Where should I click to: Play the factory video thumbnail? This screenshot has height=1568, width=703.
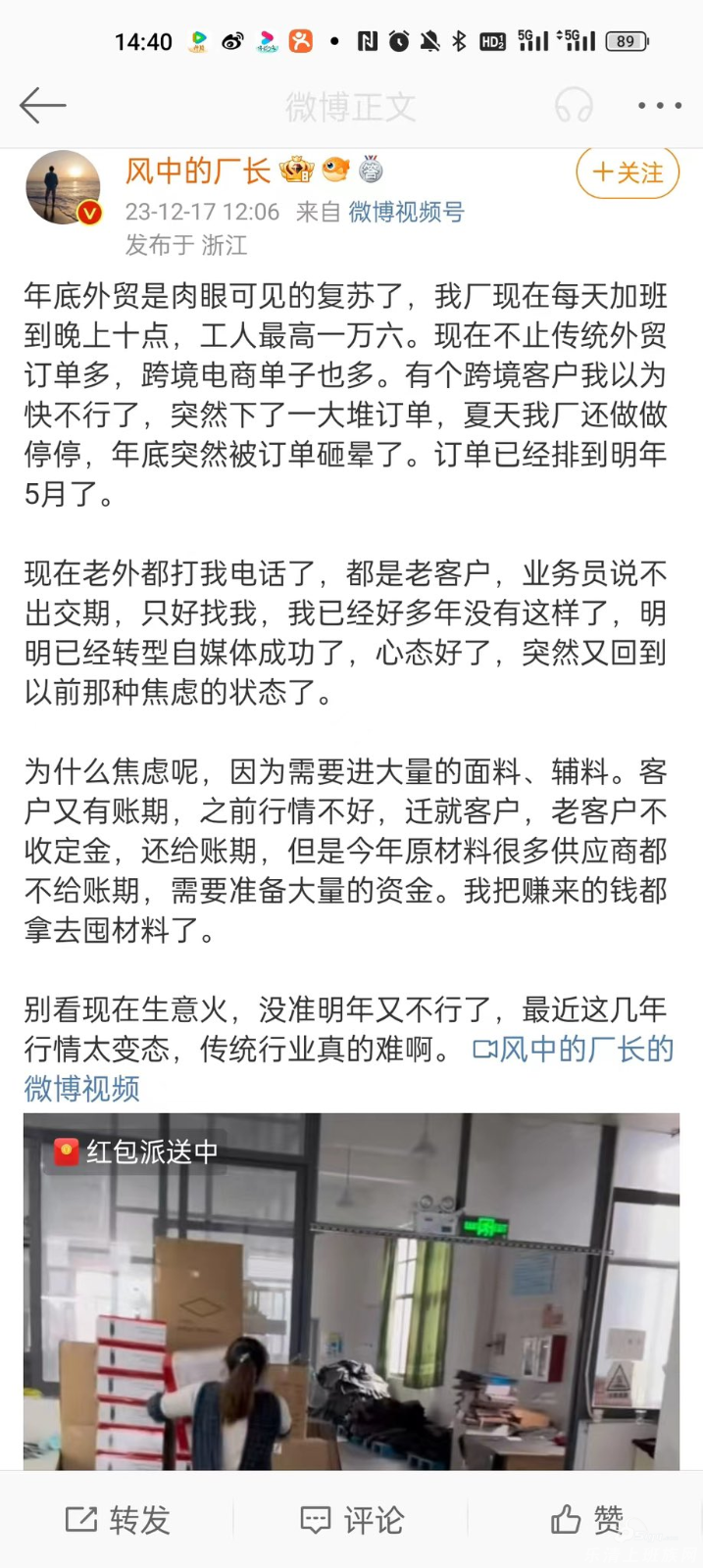click(351, 1292)
